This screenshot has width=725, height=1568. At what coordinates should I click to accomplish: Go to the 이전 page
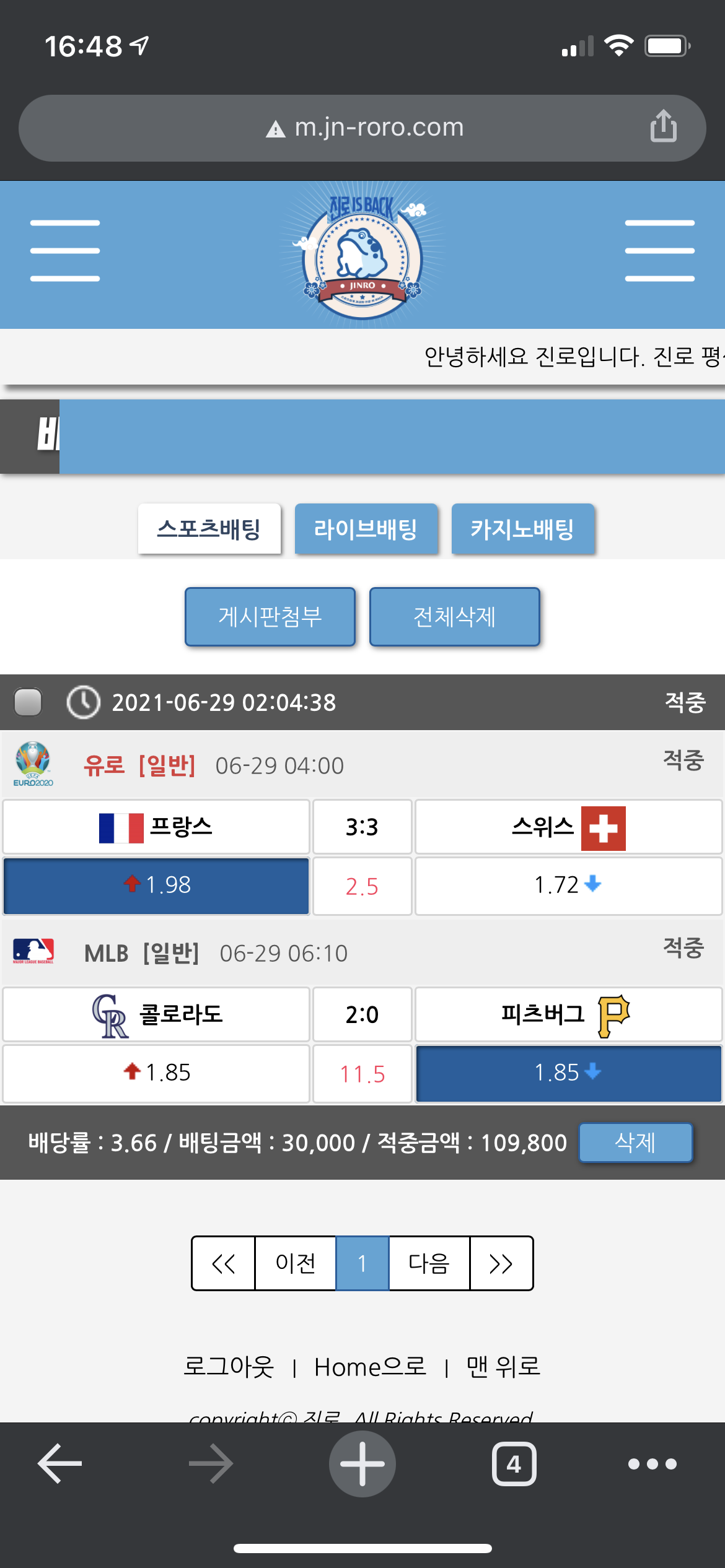click(x=296, y=1263)
